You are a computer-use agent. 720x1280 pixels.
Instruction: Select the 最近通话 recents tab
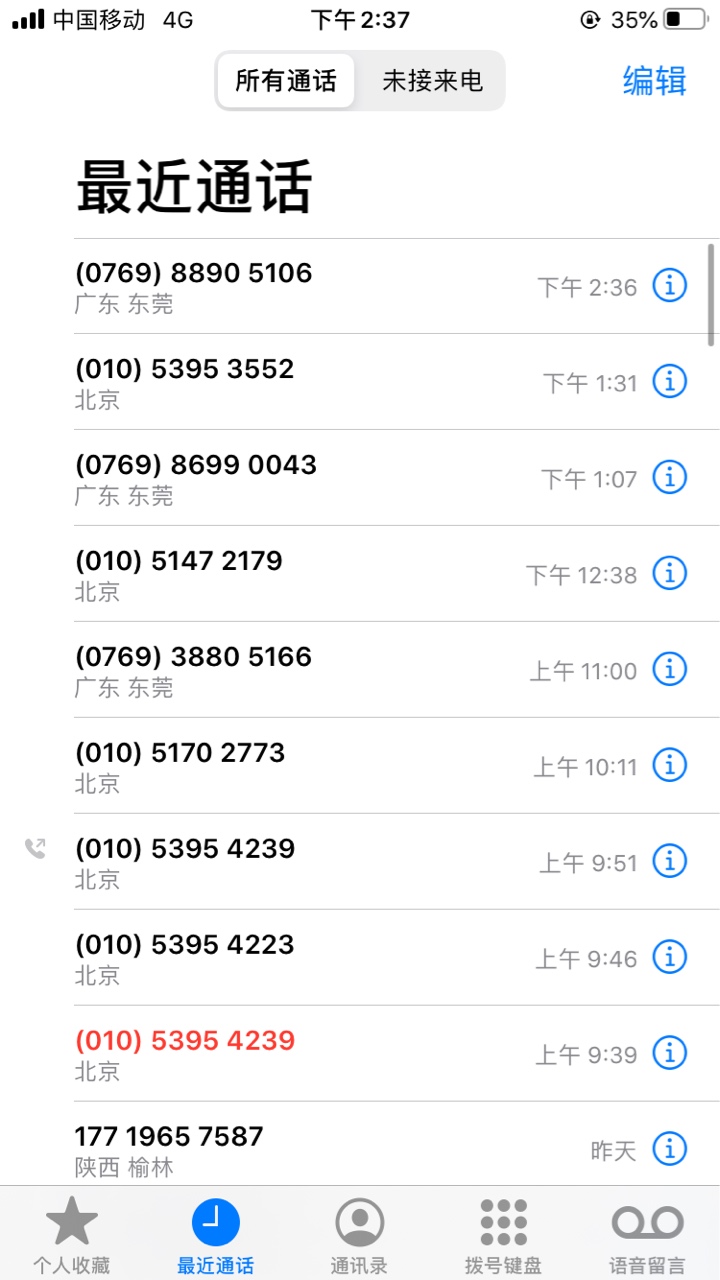215,1235
